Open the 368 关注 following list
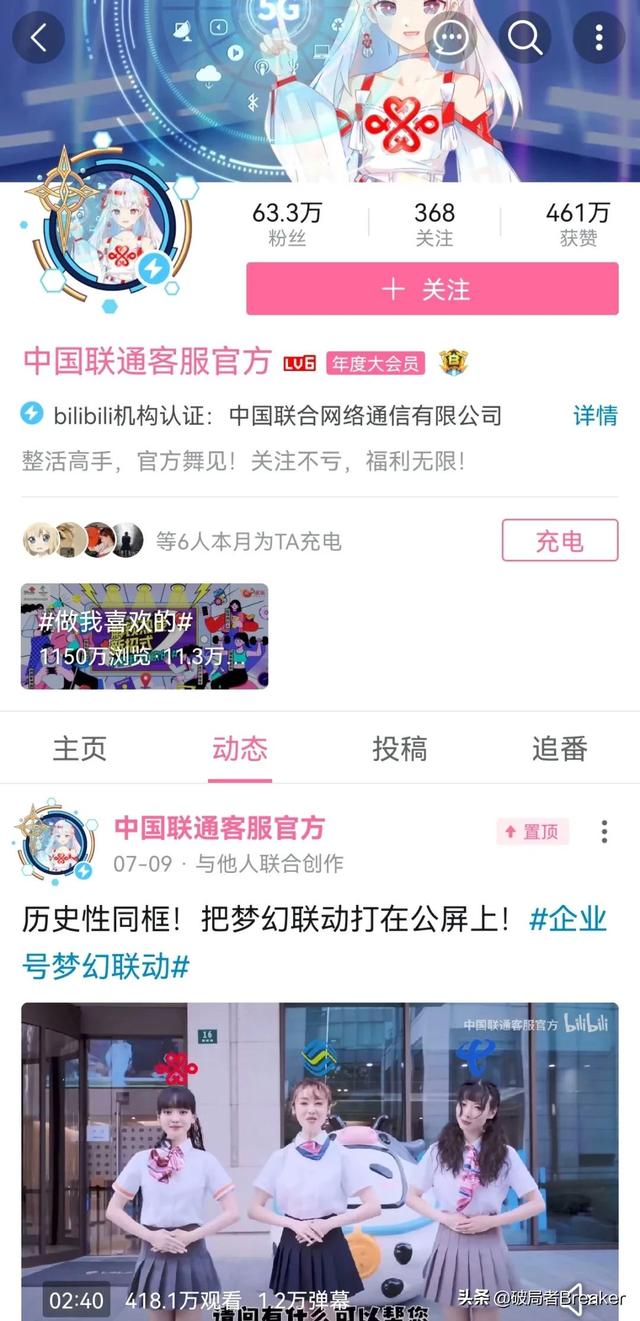 click(x=434, y=225)
